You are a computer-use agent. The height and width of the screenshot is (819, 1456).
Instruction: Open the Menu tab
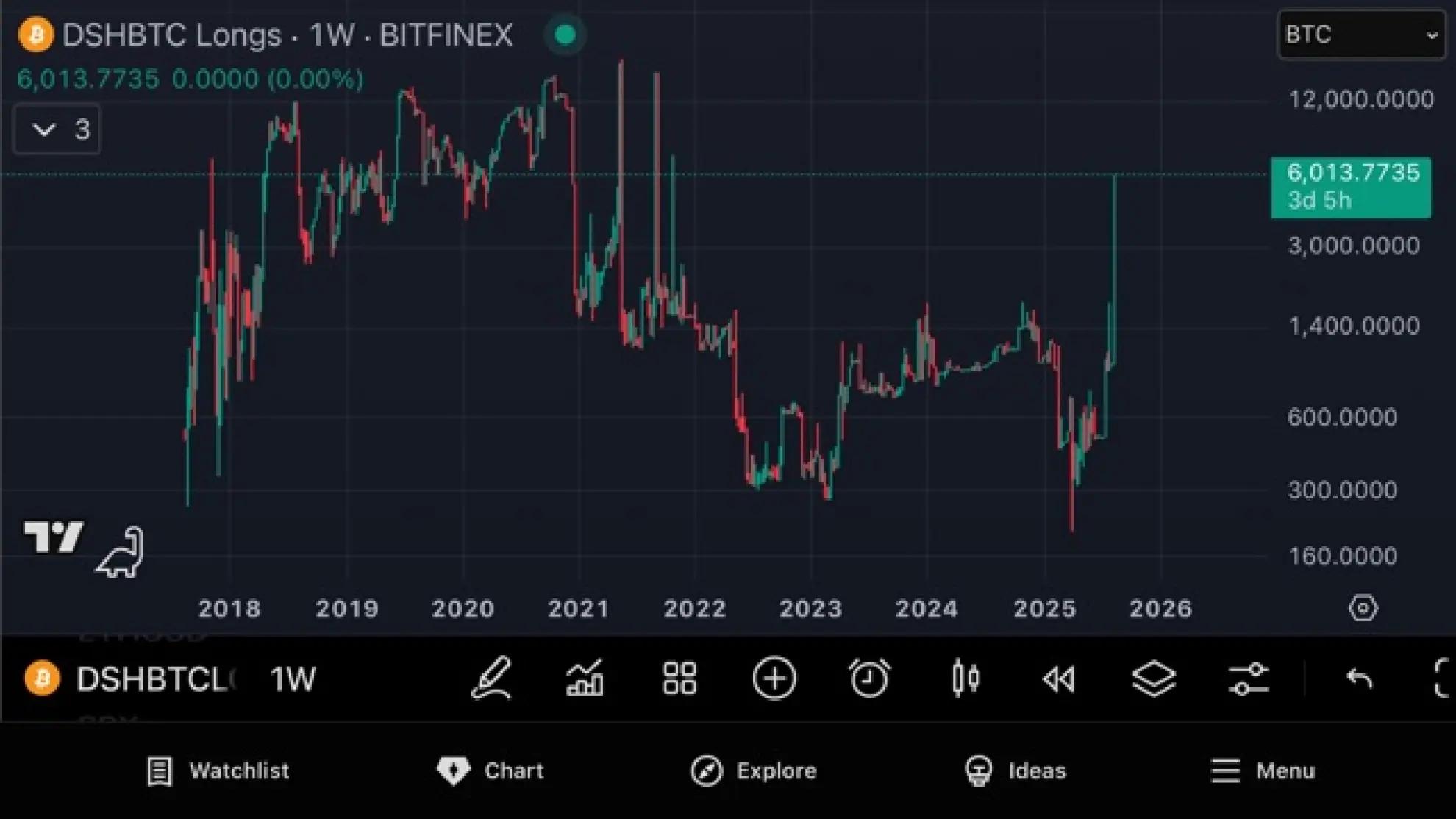(1263, 770)
